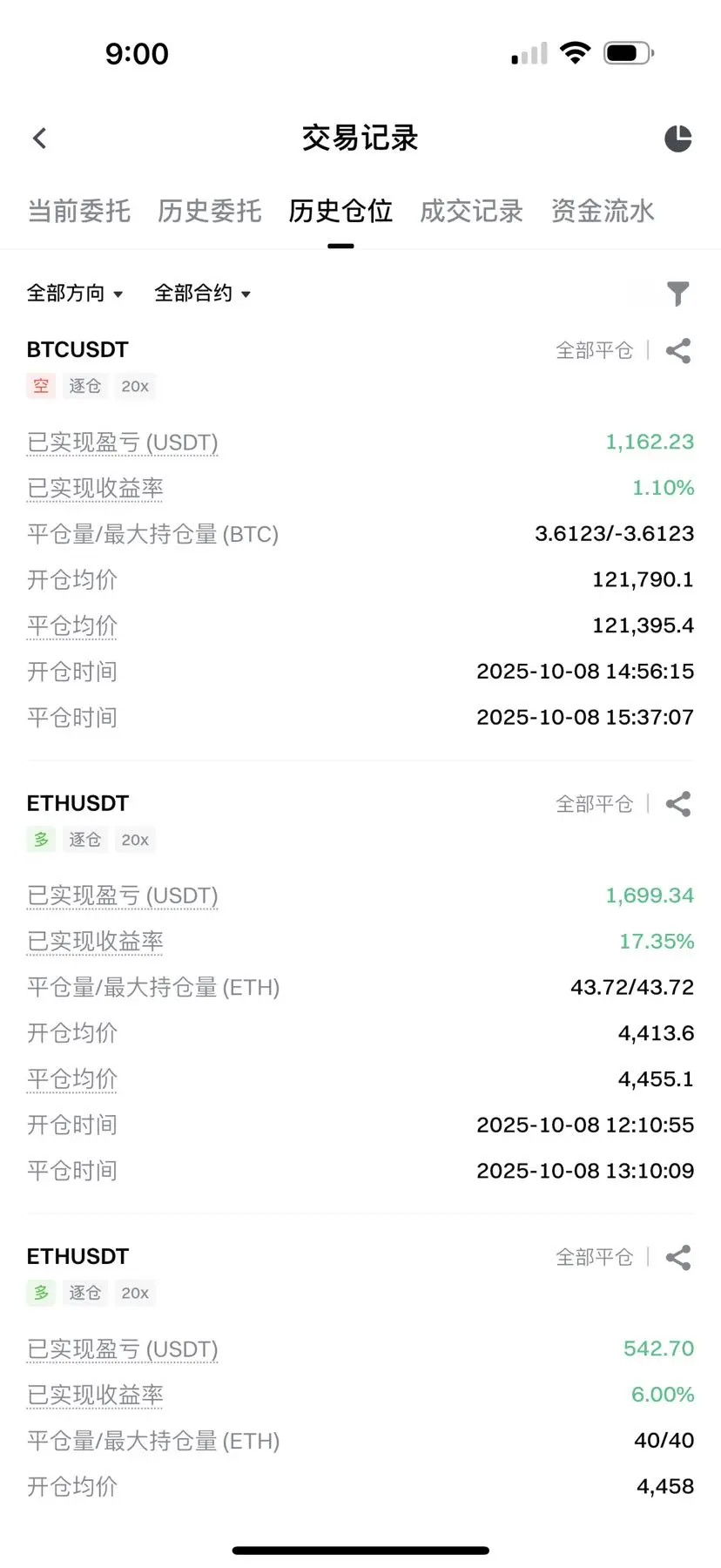Expand the 全部方向 dropdown
Screen dimensions: 721x1568
(x=75, y=294)
